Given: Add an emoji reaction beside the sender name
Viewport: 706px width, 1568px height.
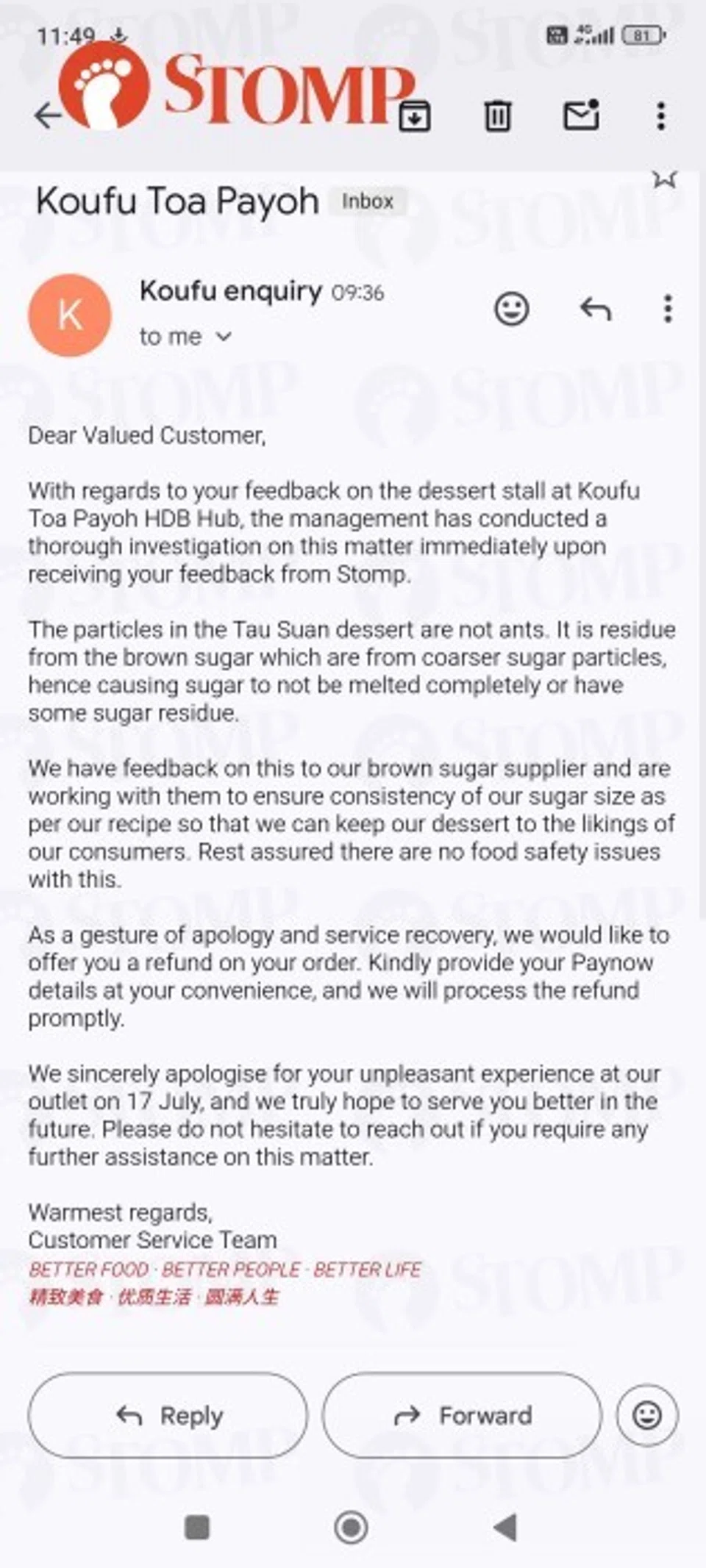Looking at the screenshot, I should click(512, 309).
